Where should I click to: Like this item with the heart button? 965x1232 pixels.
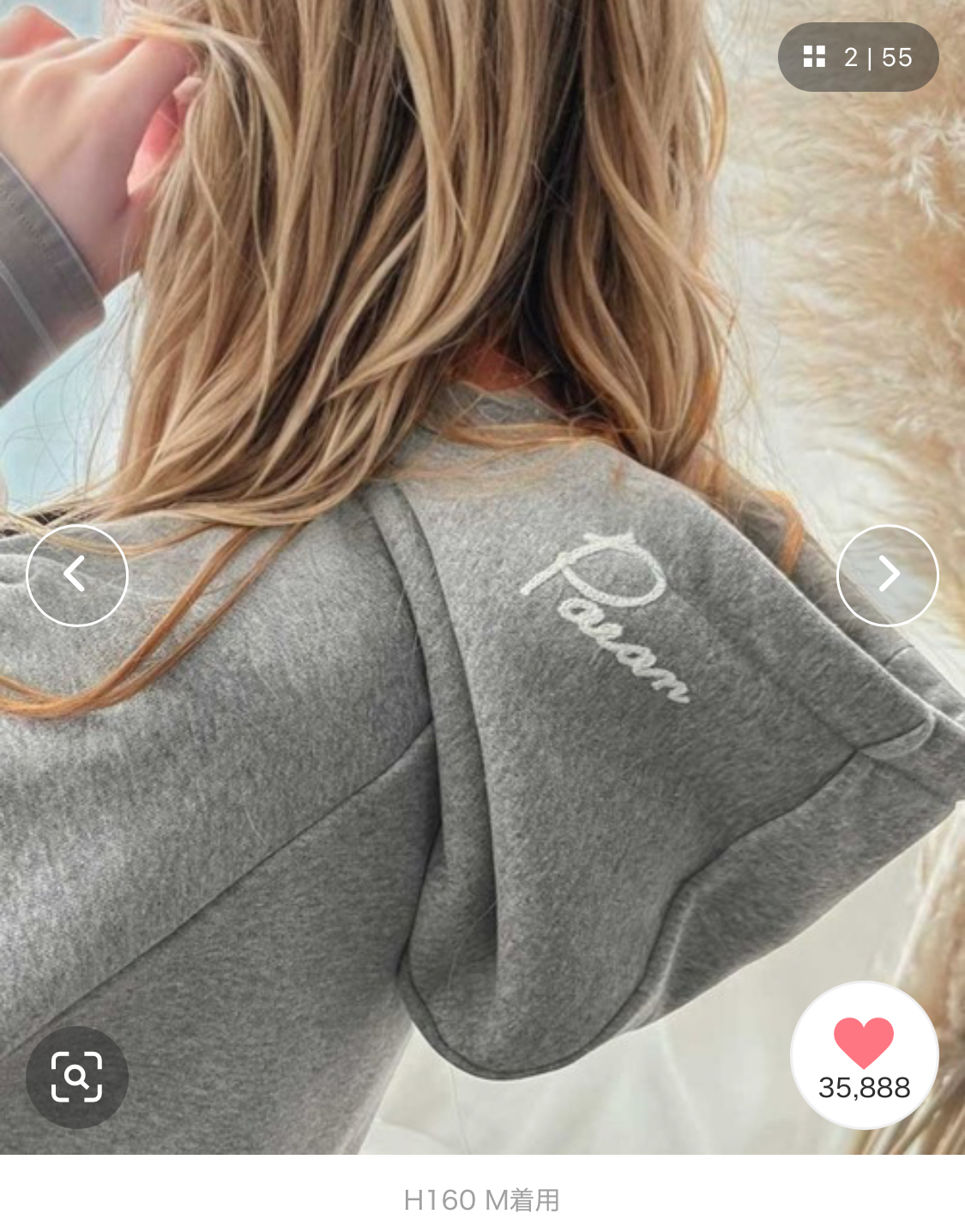[x=864, y=1055]
